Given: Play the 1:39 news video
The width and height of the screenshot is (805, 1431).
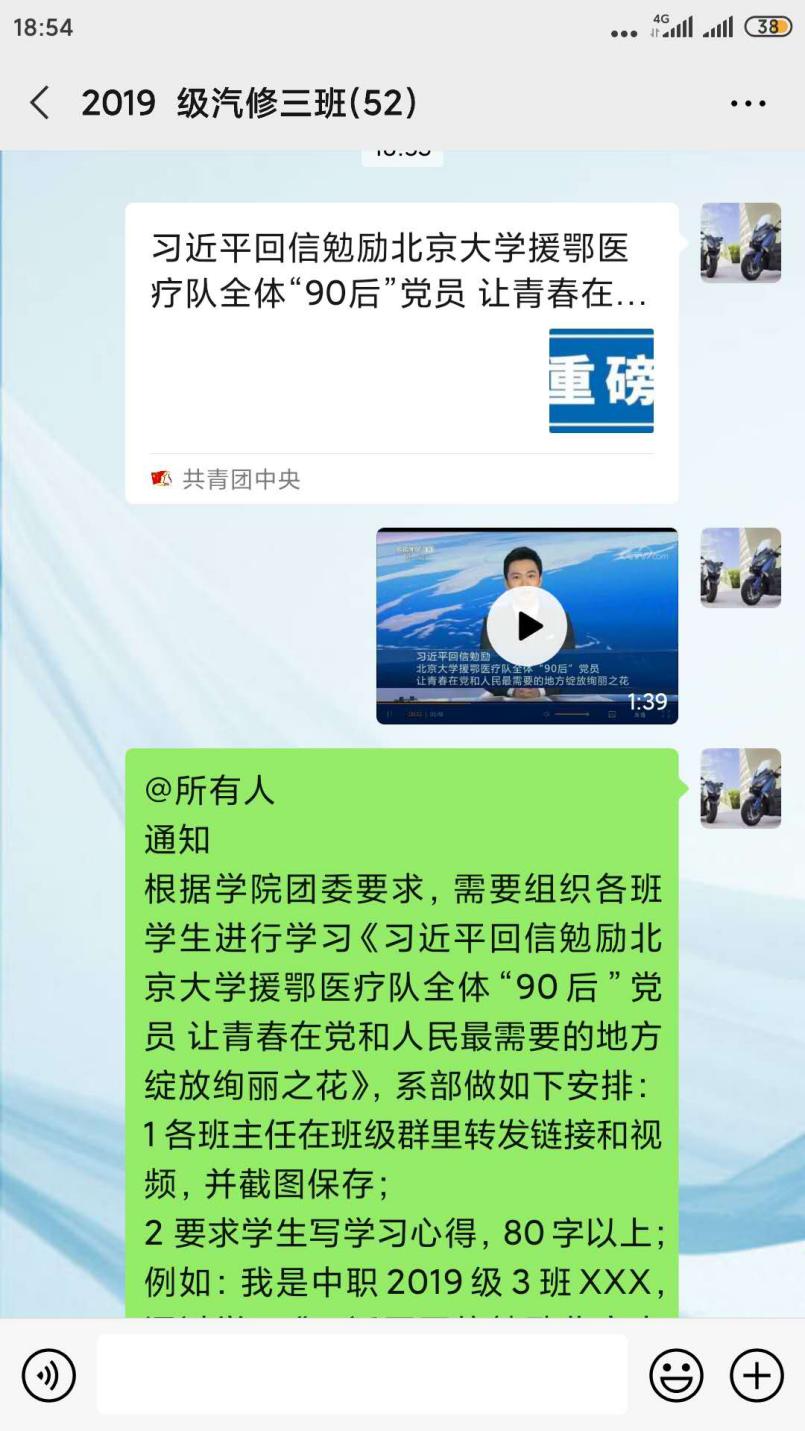Looking at the screenshot, I should (527, 626).
